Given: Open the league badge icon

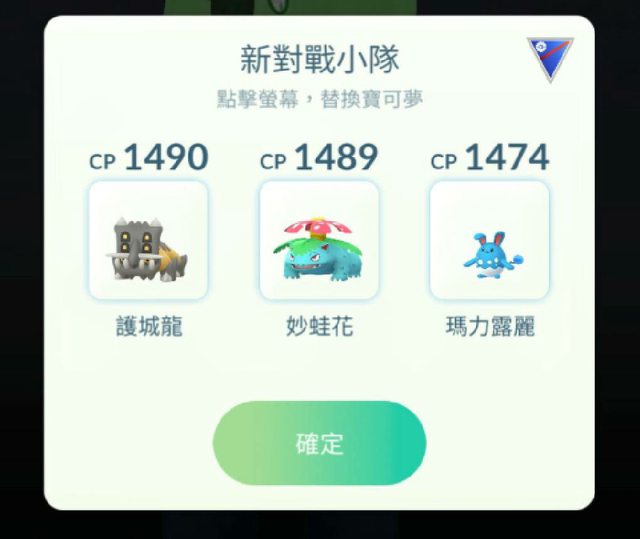Looking at the screenshot, I should click(544, 60).
